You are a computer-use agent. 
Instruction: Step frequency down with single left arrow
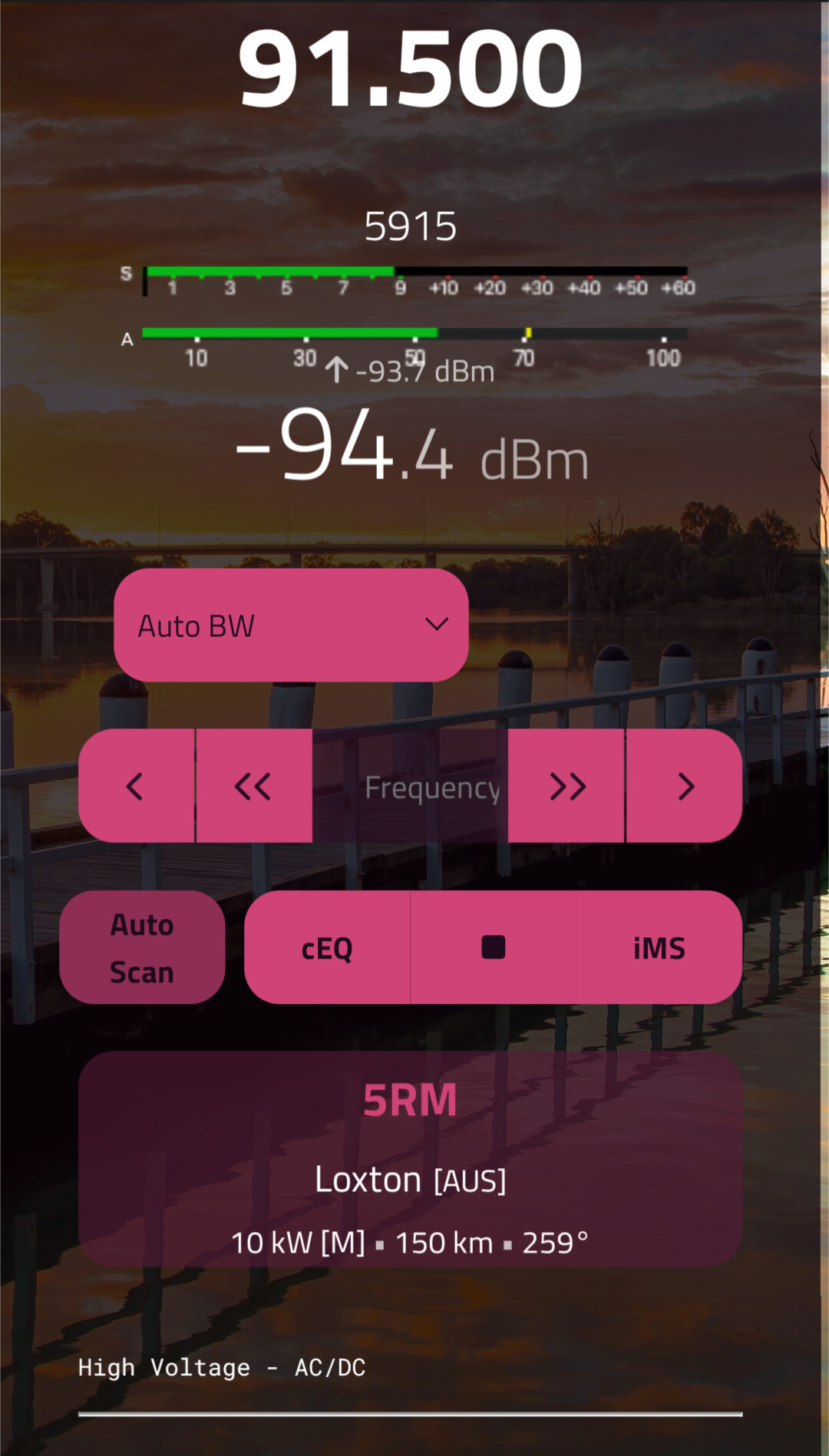click(137, 786)
